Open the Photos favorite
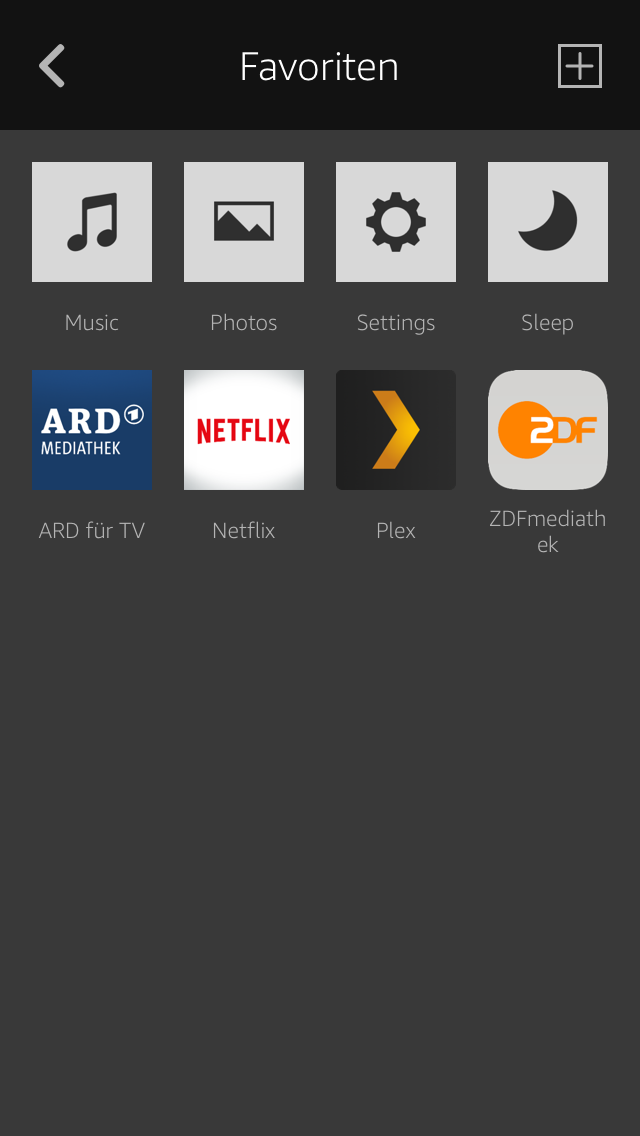Image resolution: width=640 pixels, height=1136 pixels. click(x=244, y=222)
